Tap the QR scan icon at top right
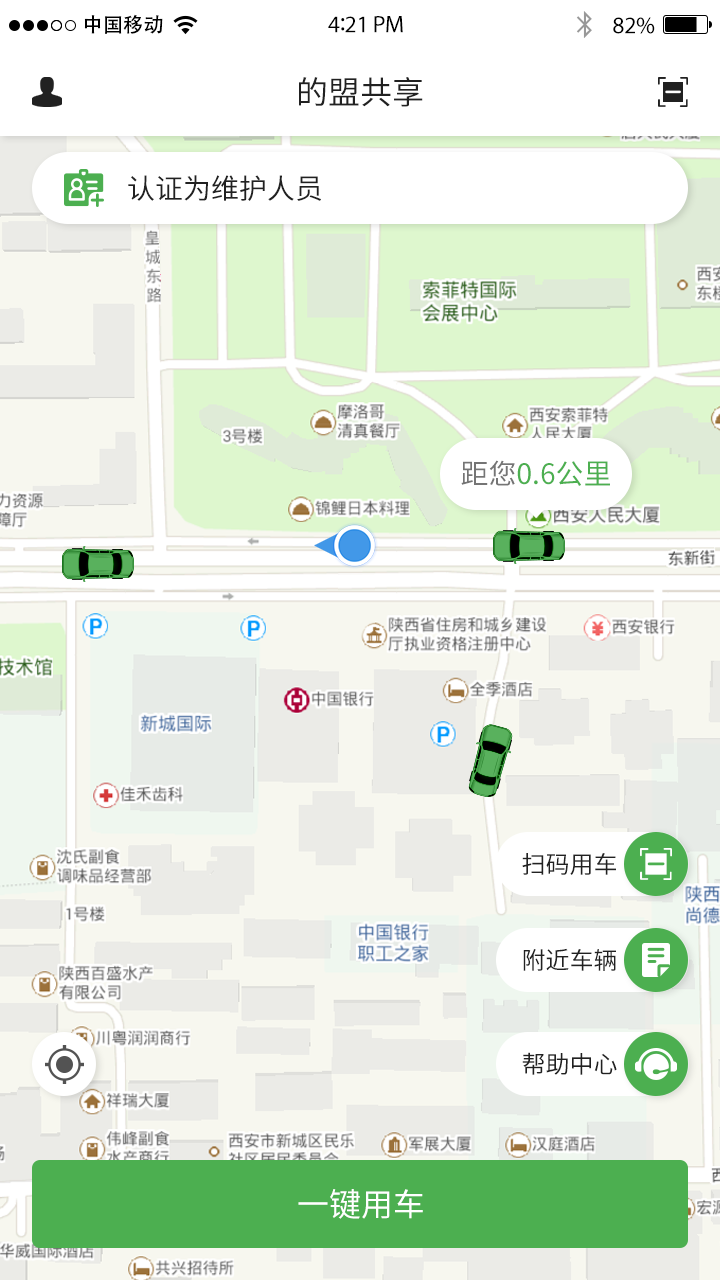The height and width of the screenshot is (1280, 720). (x=673, y=91)
